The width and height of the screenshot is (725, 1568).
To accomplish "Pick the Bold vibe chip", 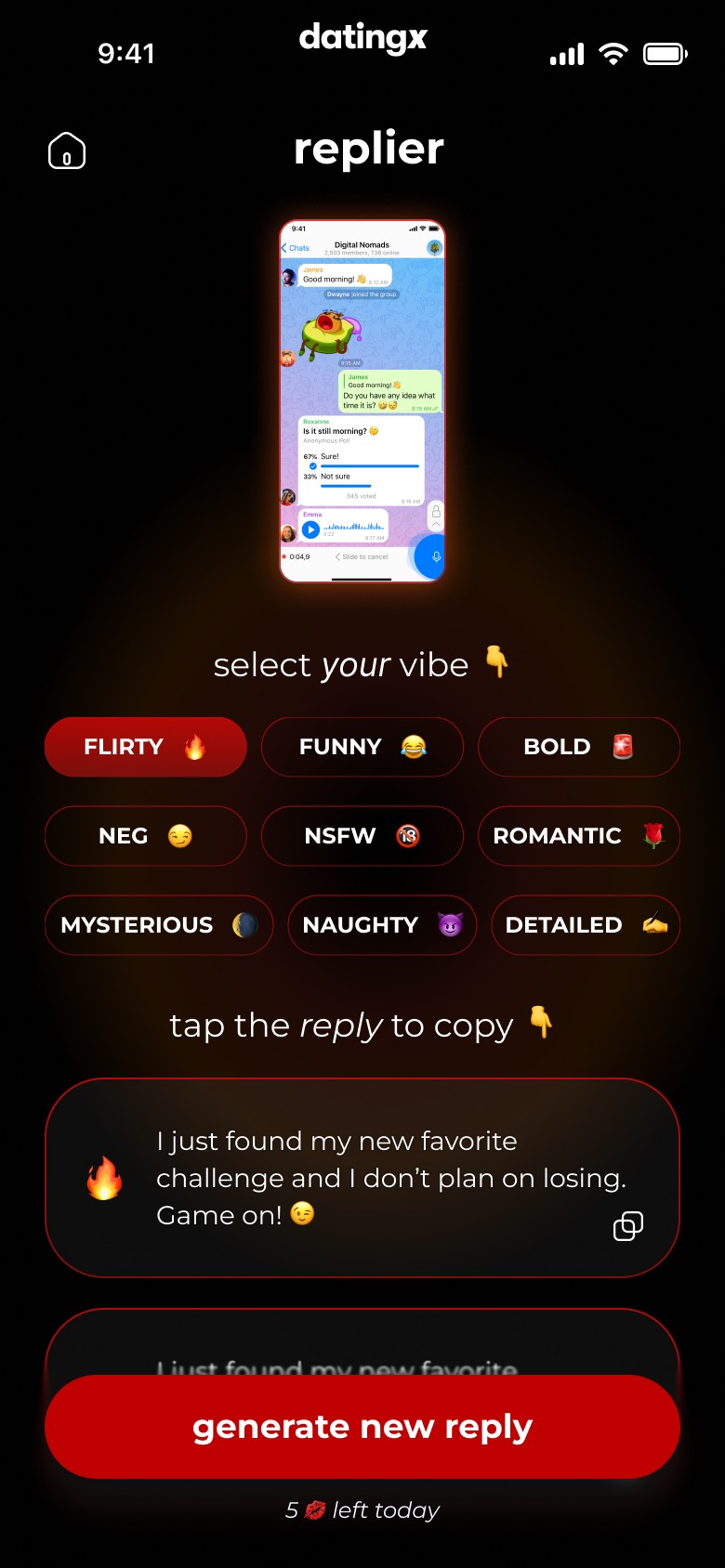I will click(578, 747).
